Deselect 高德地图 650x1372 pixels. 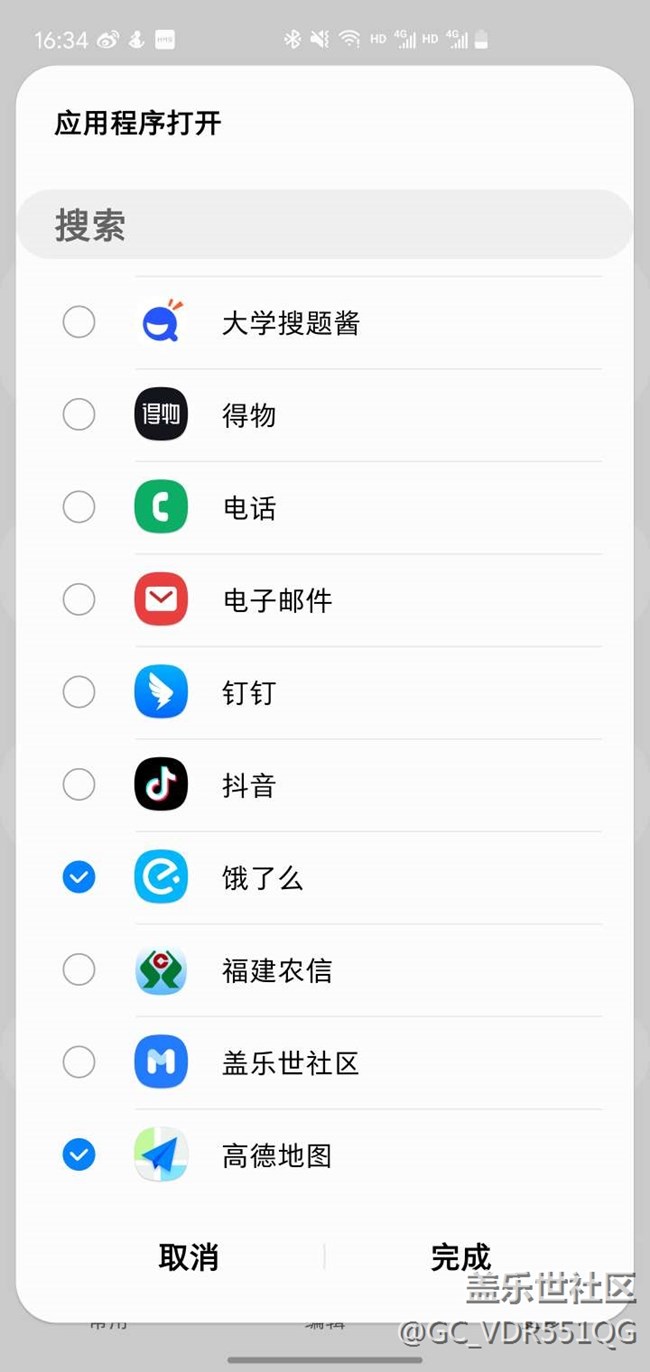coord(79,1155)
